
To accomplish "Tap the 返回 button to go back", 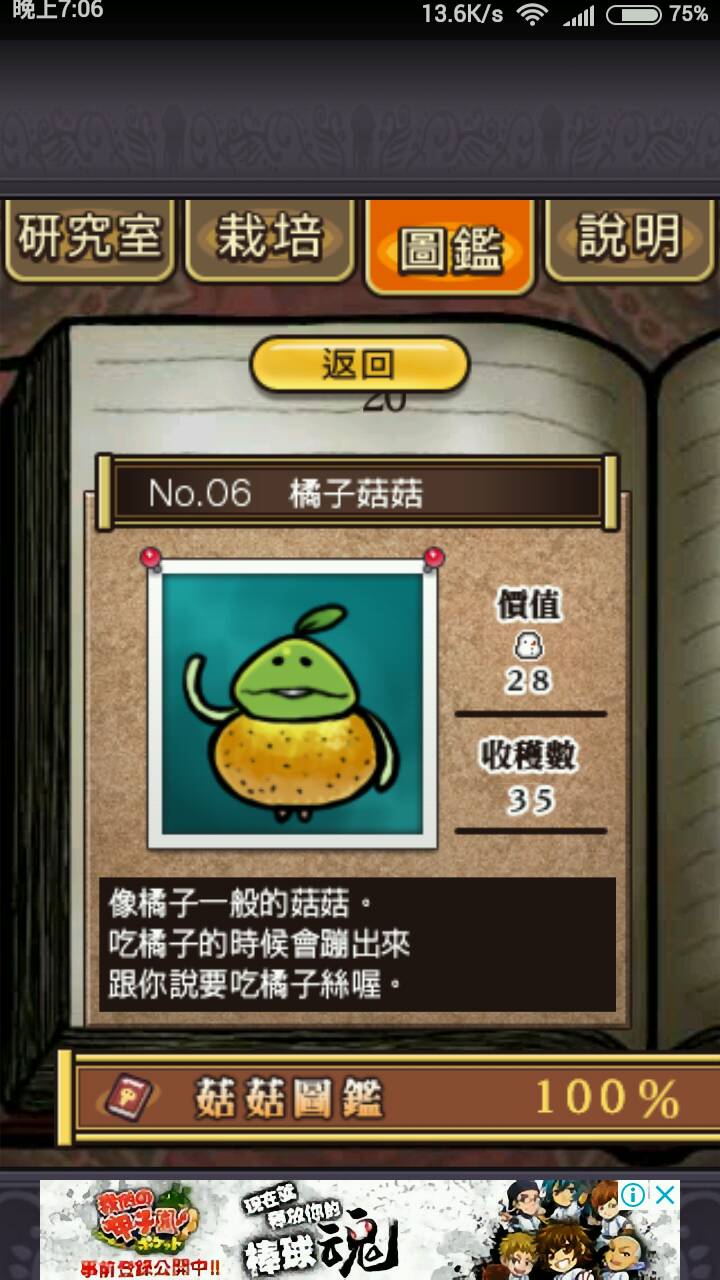I will [x=359, y=364].
